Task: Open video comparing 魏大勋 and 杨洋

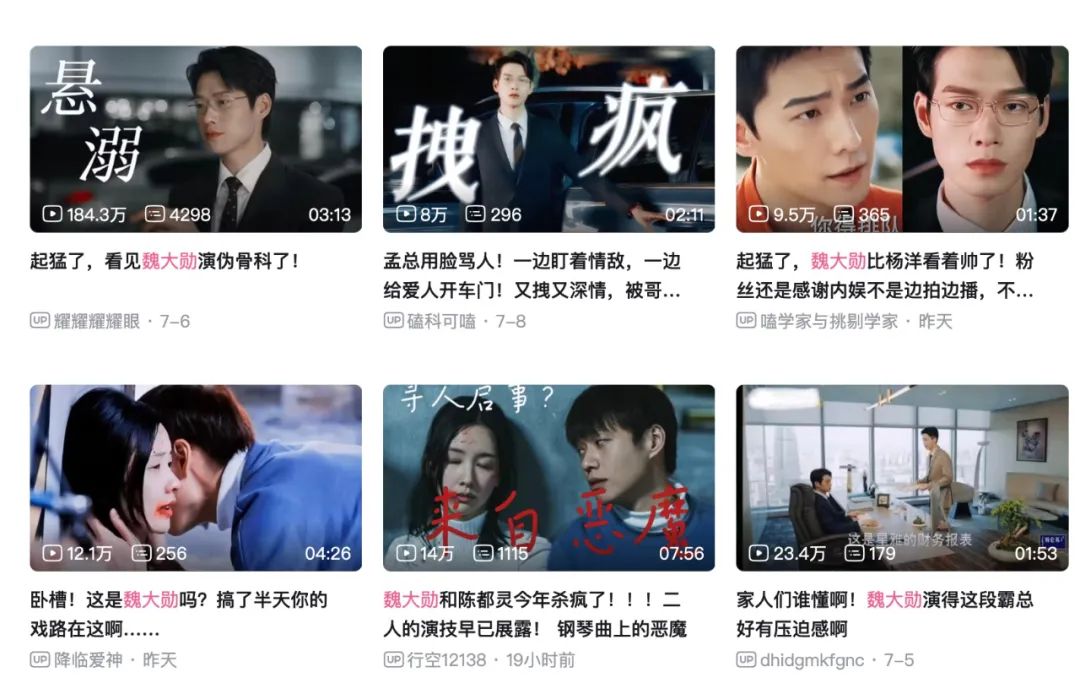Action: (901, 138)
